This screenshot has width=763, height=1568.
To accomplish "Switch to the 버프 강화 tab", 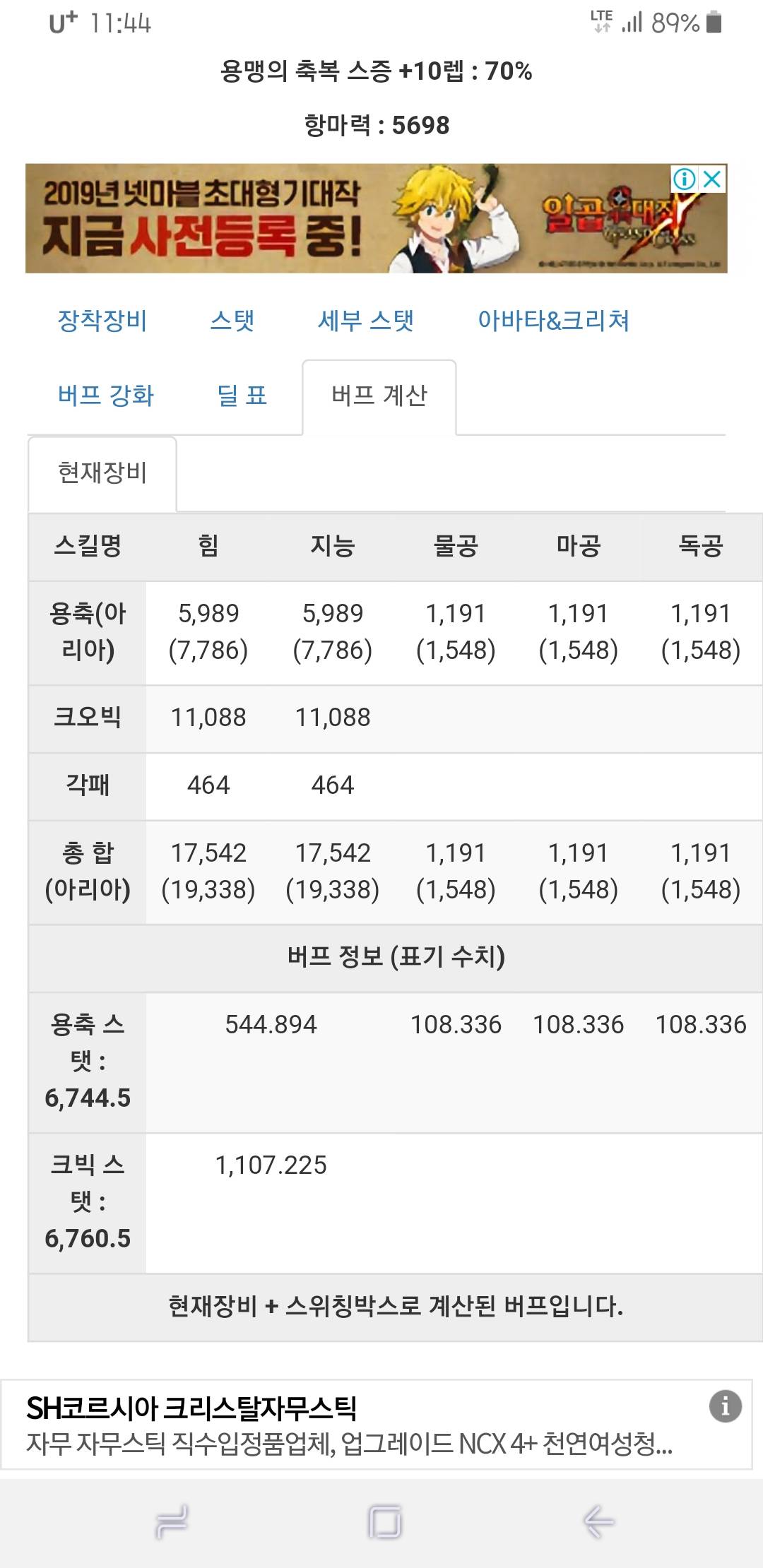I will [106, 396].
